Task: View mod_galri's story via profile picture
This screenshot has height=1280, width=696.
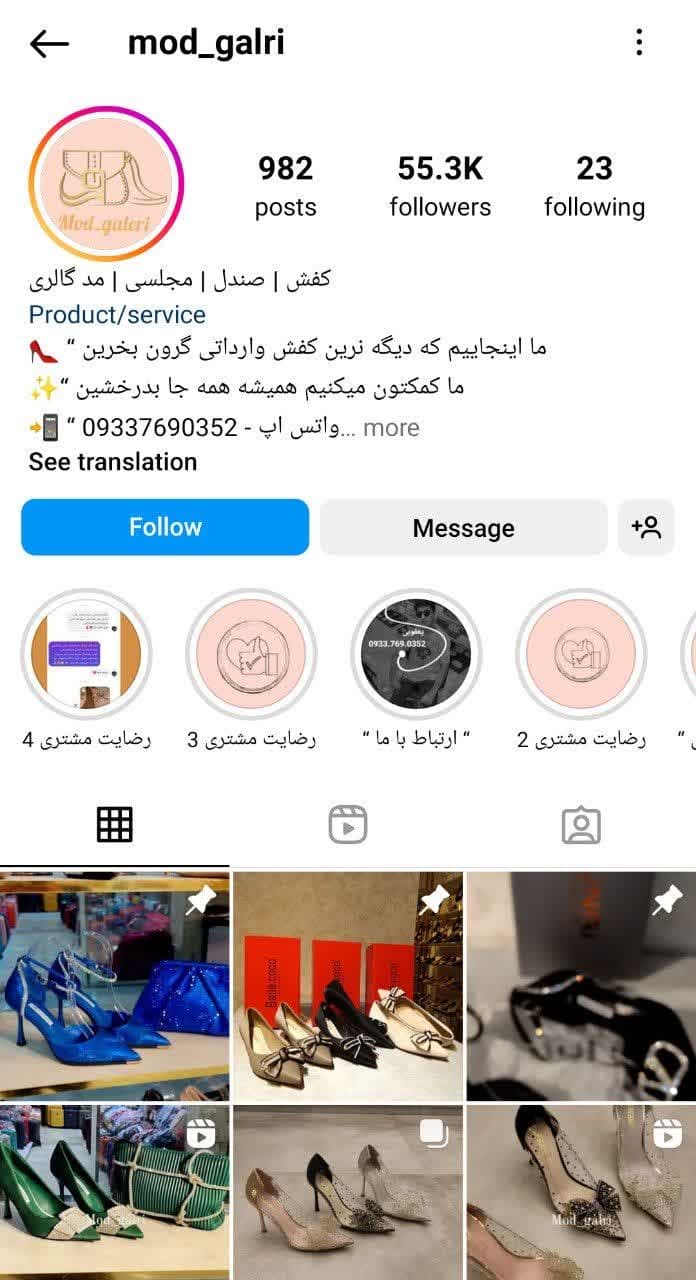Action: pyautogui.click(x=106, y=183)
